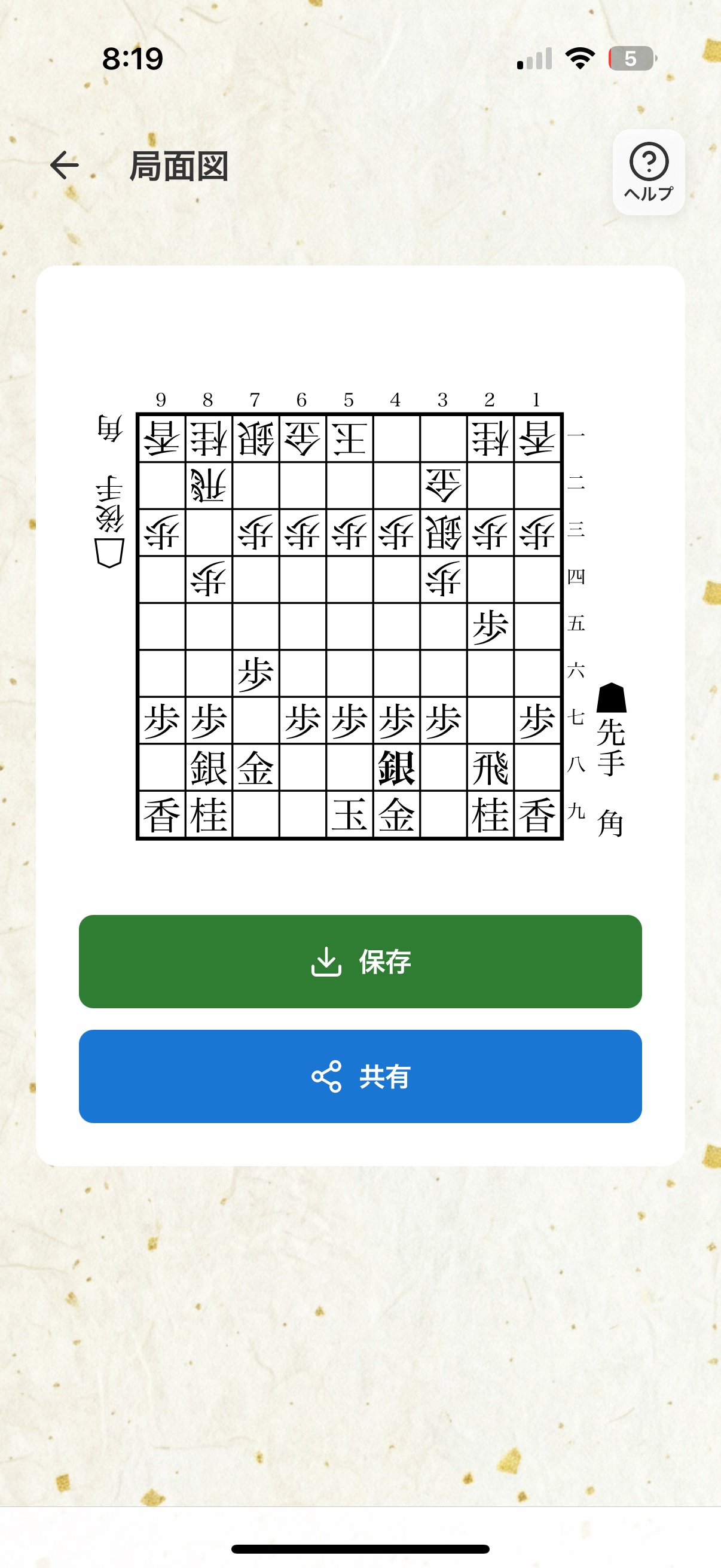Save the board diagram with 保存
The width and height of the screenshot is (721, 1568).
click(360, 961)
